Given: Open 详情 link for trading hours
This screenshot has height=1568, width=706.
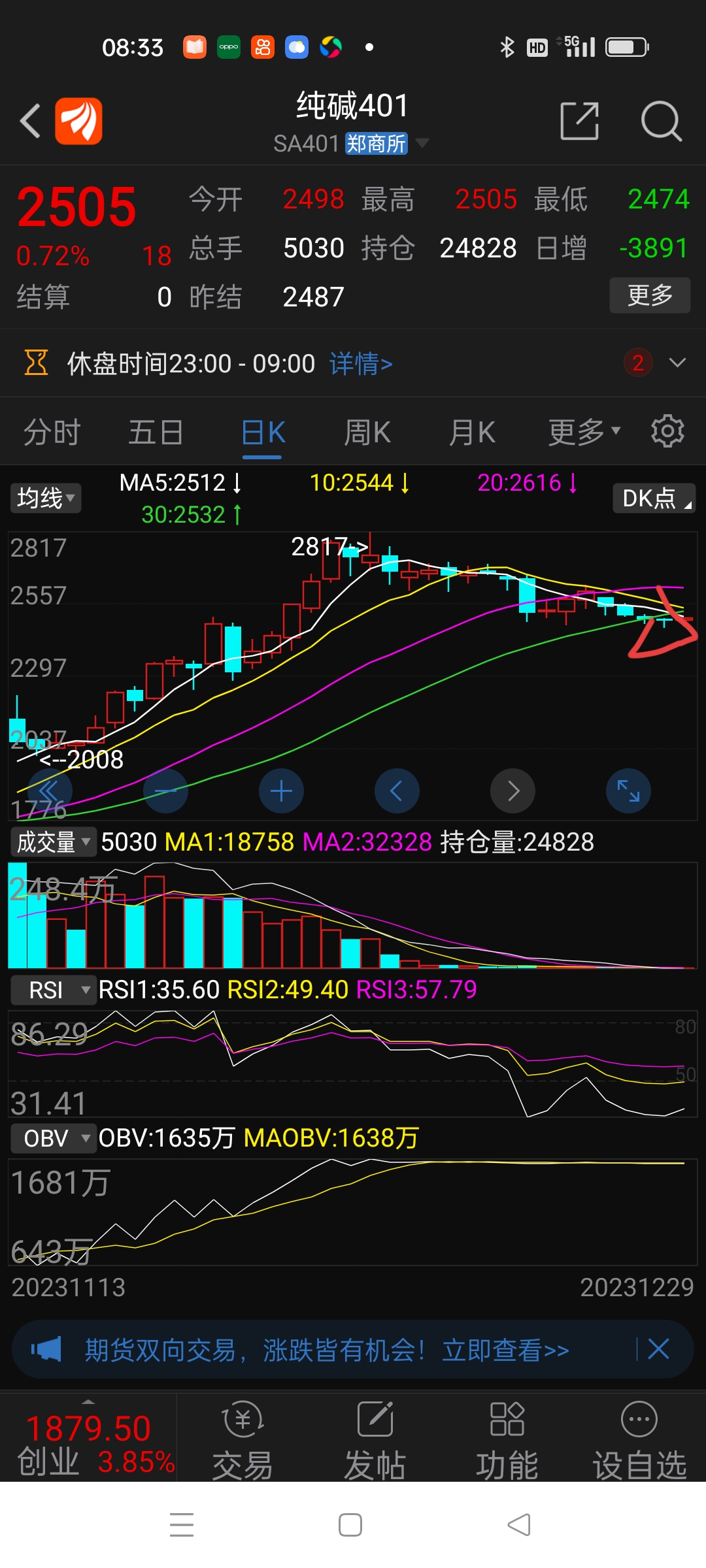Looking at the screenshot, I should 361,363.
